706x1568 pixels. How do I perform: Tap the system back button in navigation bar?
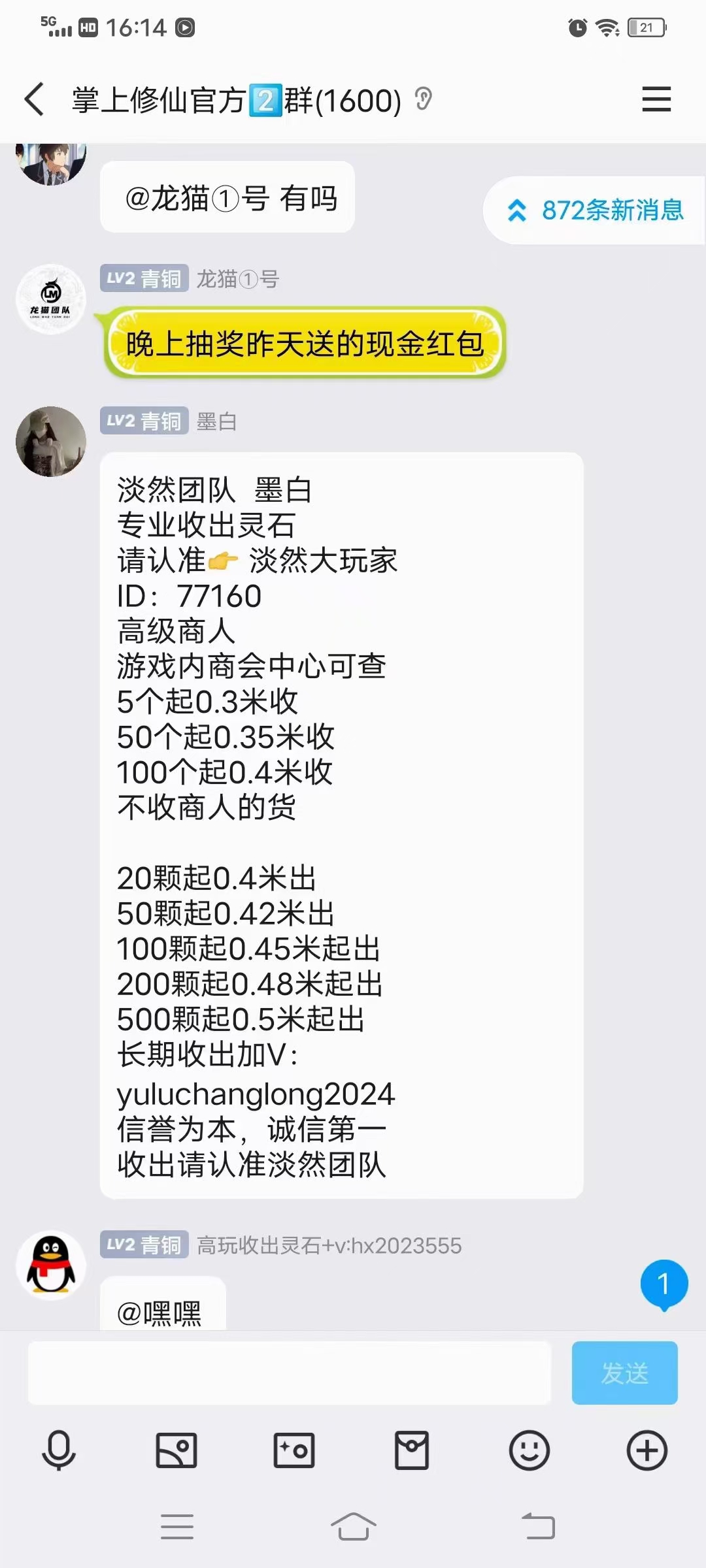pyautogui.click(x=539, y=1527)
